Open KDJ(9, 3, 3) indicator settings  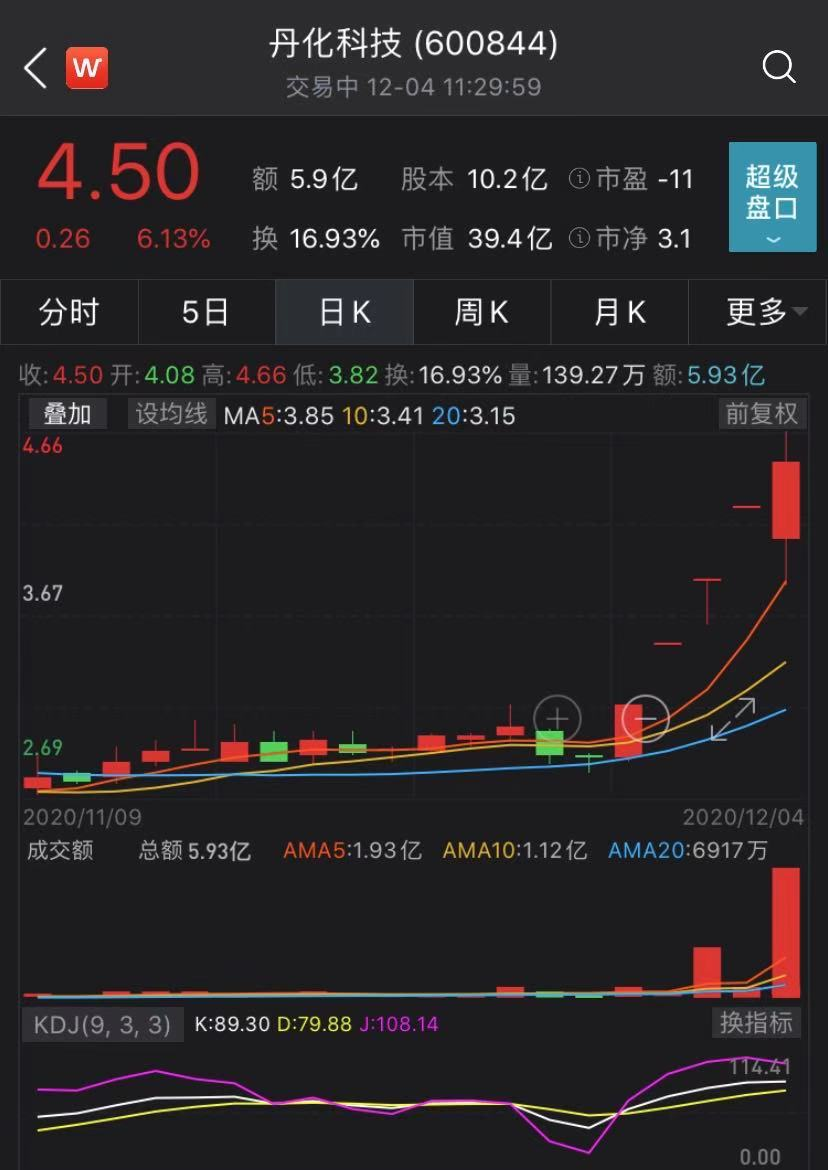[x=102, y=1025]
